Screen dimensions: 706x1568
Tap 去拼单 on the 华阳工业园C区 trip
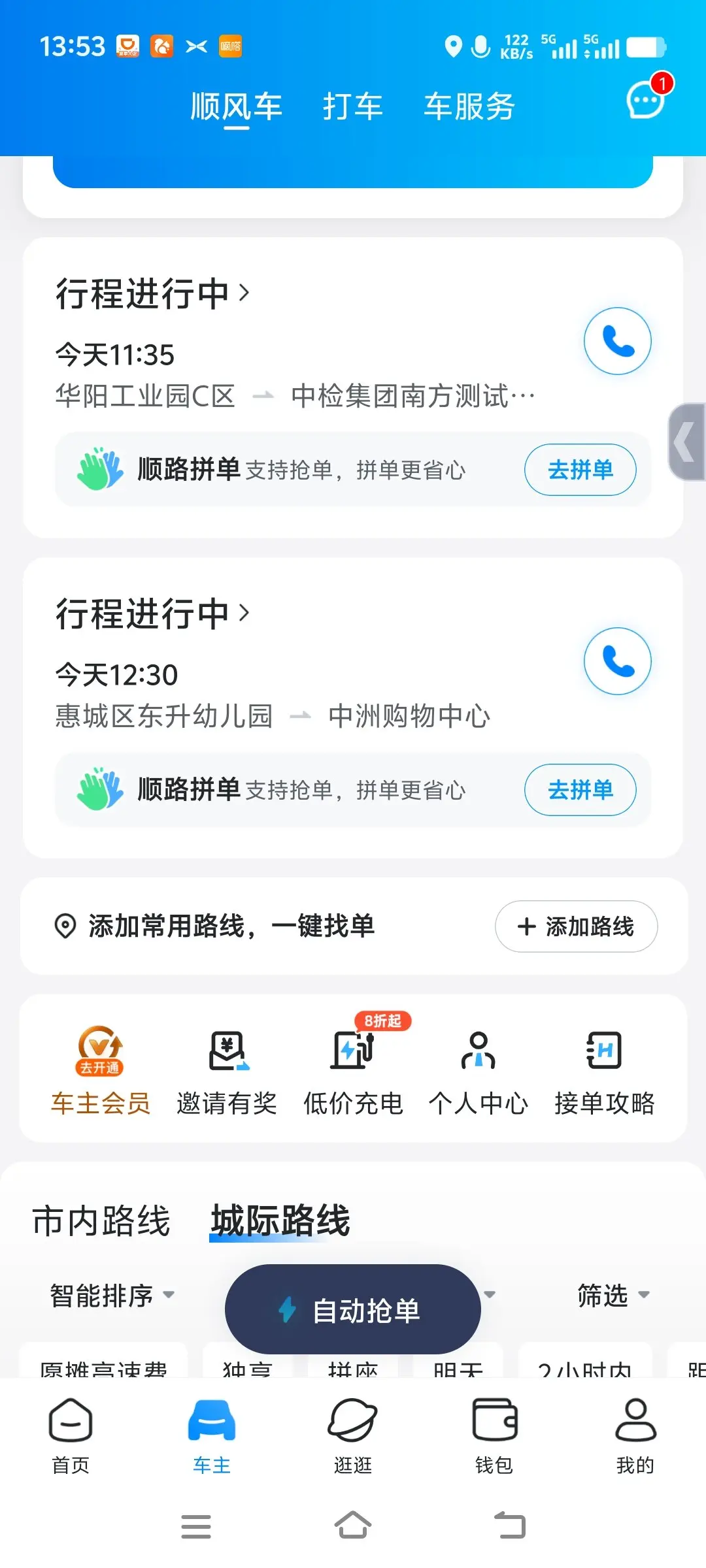pos(580,470)
